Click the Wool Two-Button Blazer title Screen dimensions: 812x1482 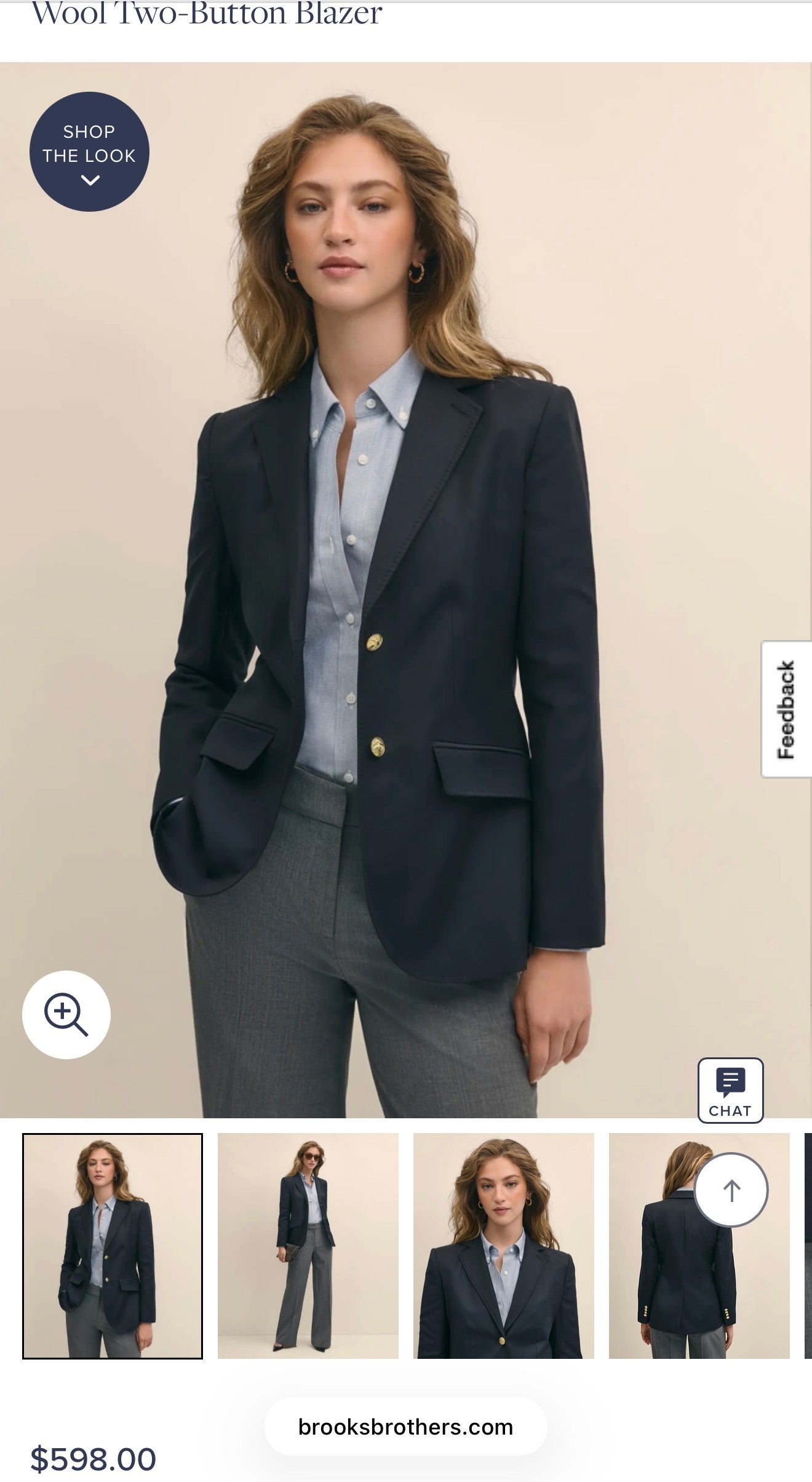(209, 14)
